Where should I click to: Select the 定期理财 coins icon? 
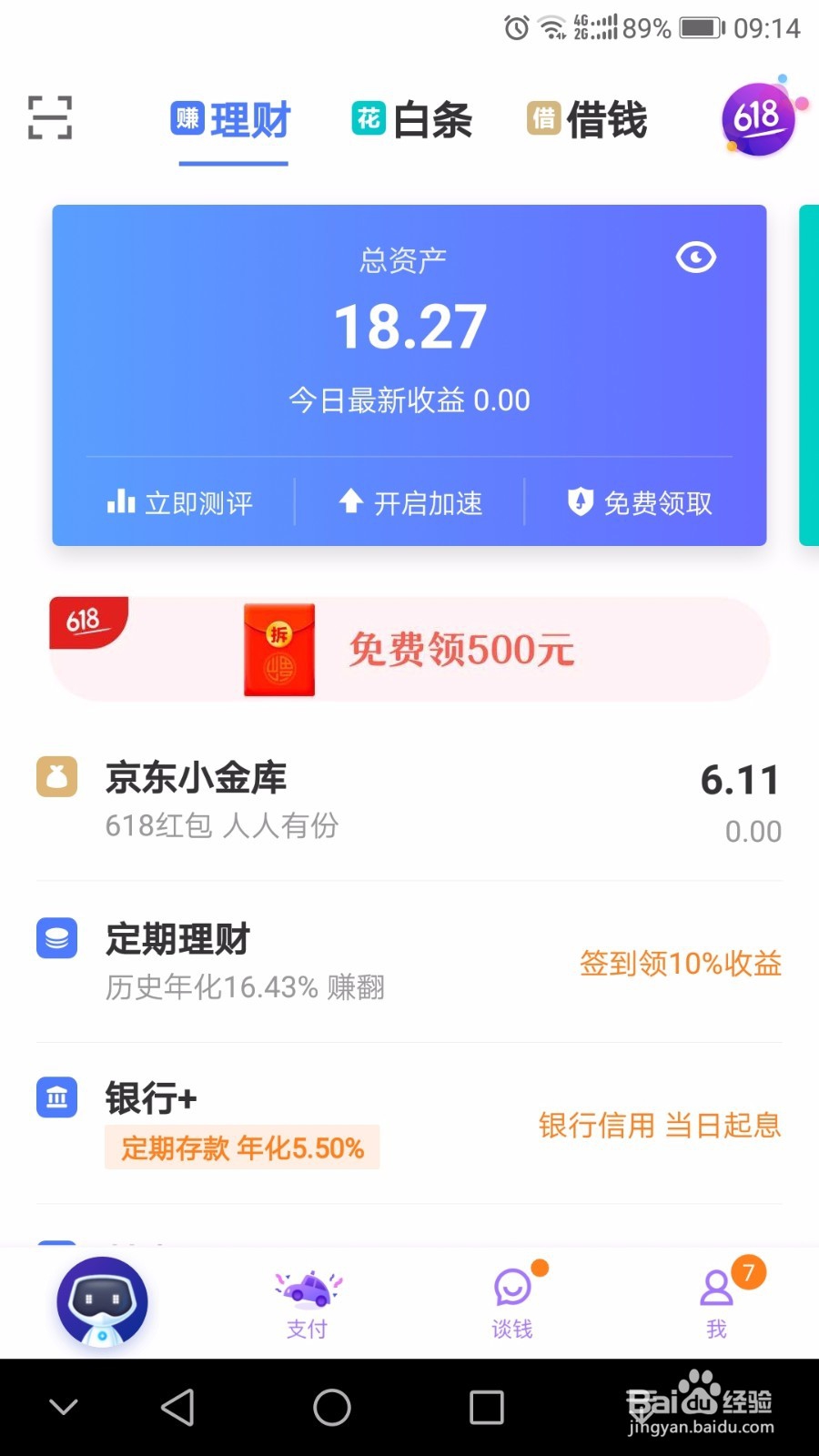click(56, 938)
